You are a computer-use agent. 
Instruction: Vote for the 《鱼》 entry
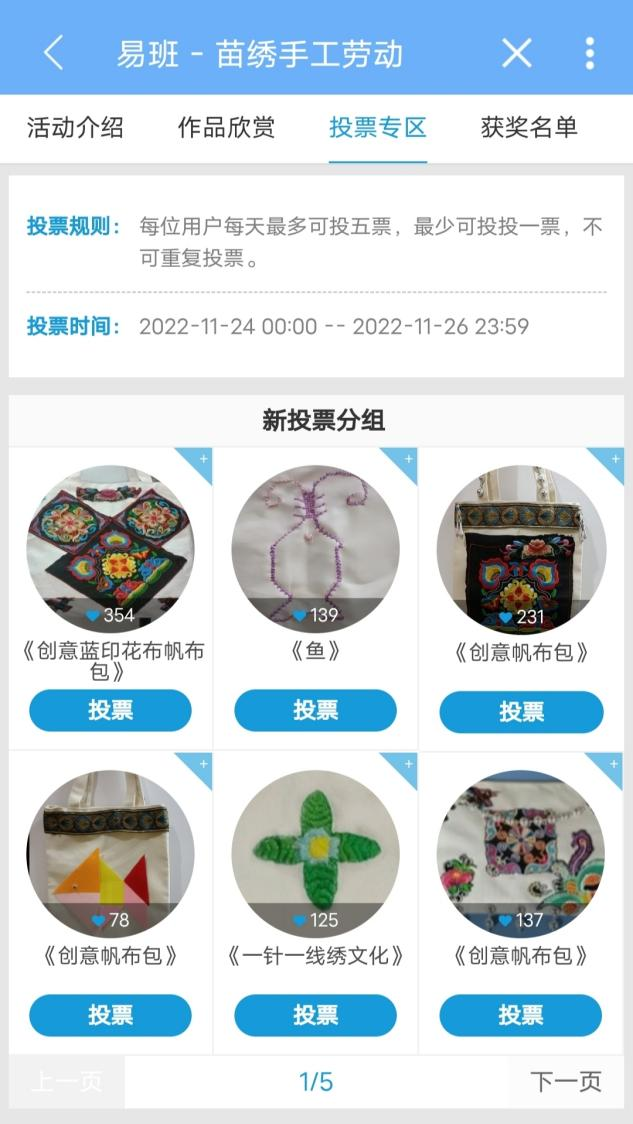315,711
